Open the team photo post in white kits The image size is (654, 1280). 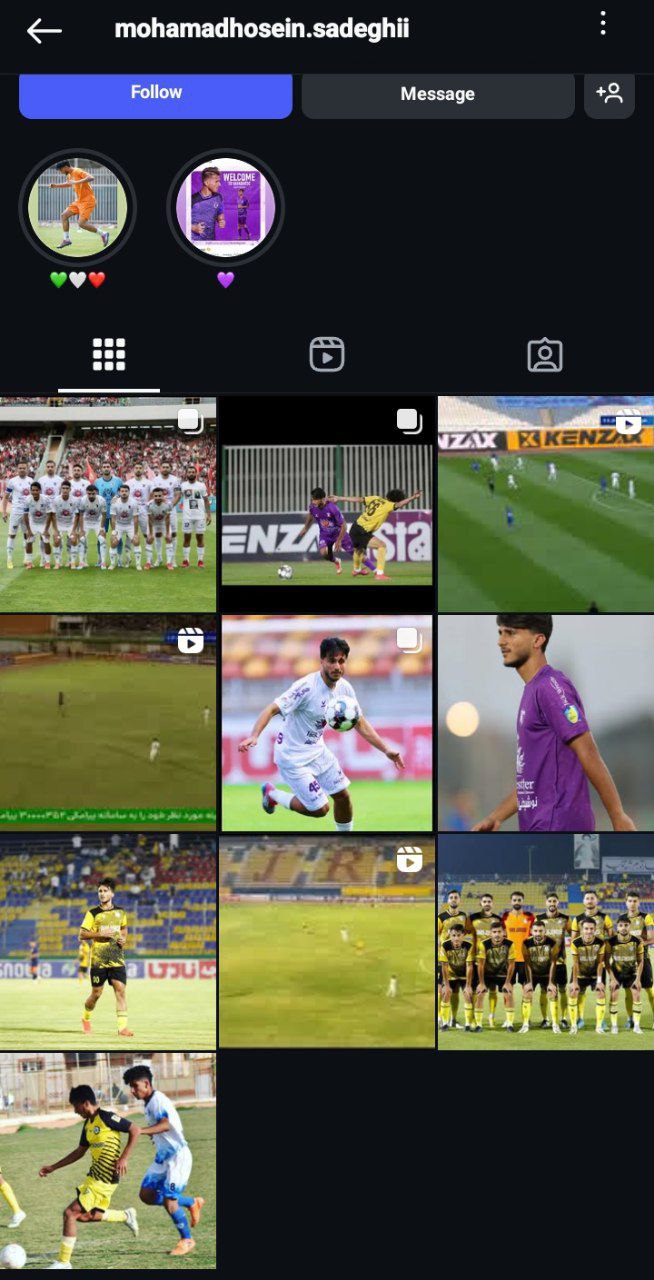click(x=108, y=504)
